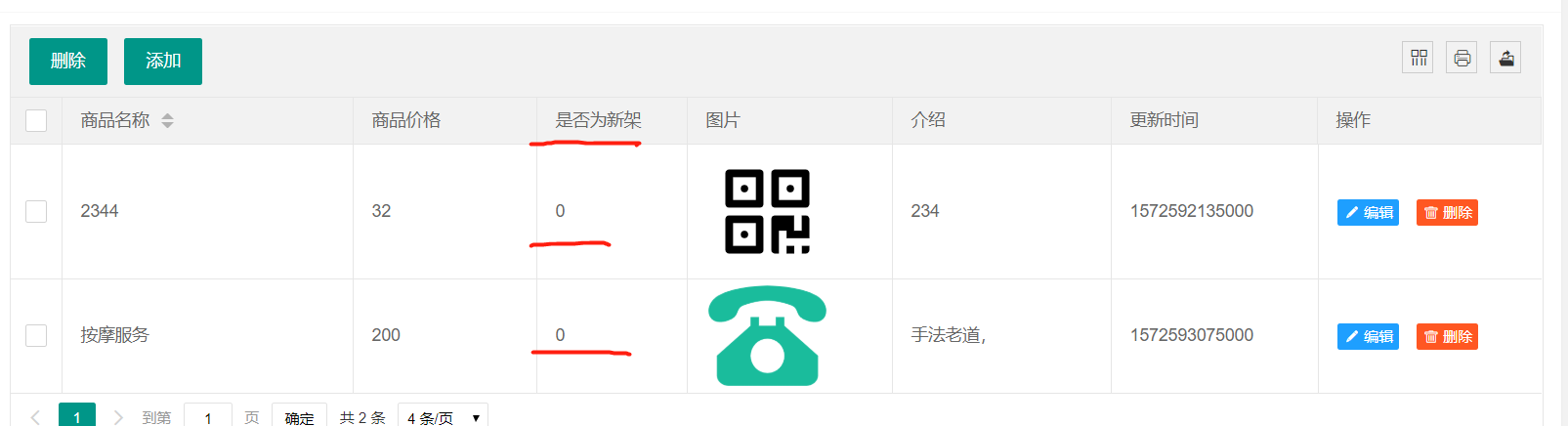Image resolution: width=1568 pixels, height=426 pixels.
Task: Sort the table by 商品名称
Action: (167, 120)
